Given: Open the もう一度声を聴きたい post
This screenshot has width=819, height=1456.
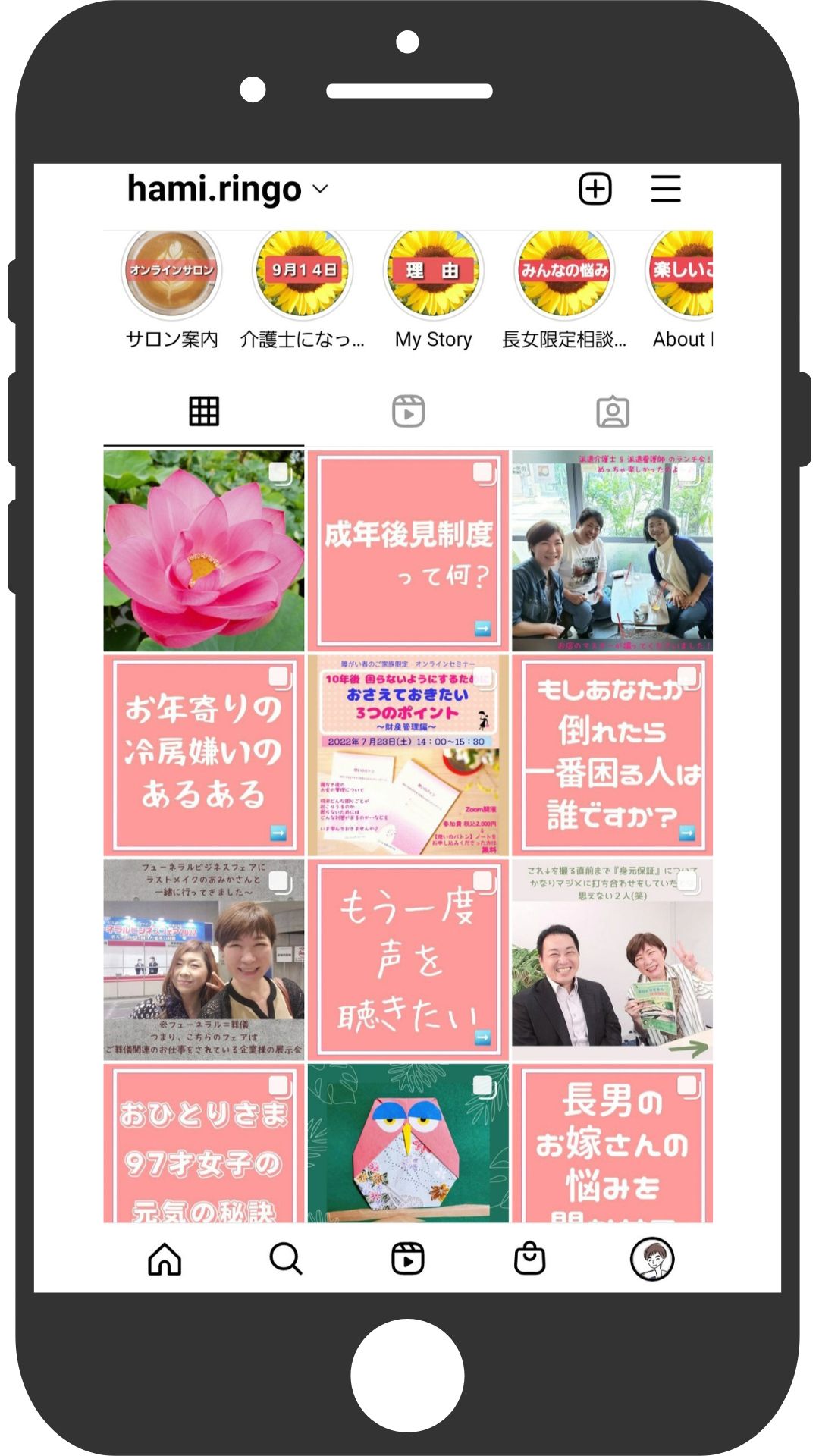Looking at the screenshot, I should [x=408, y=959].
